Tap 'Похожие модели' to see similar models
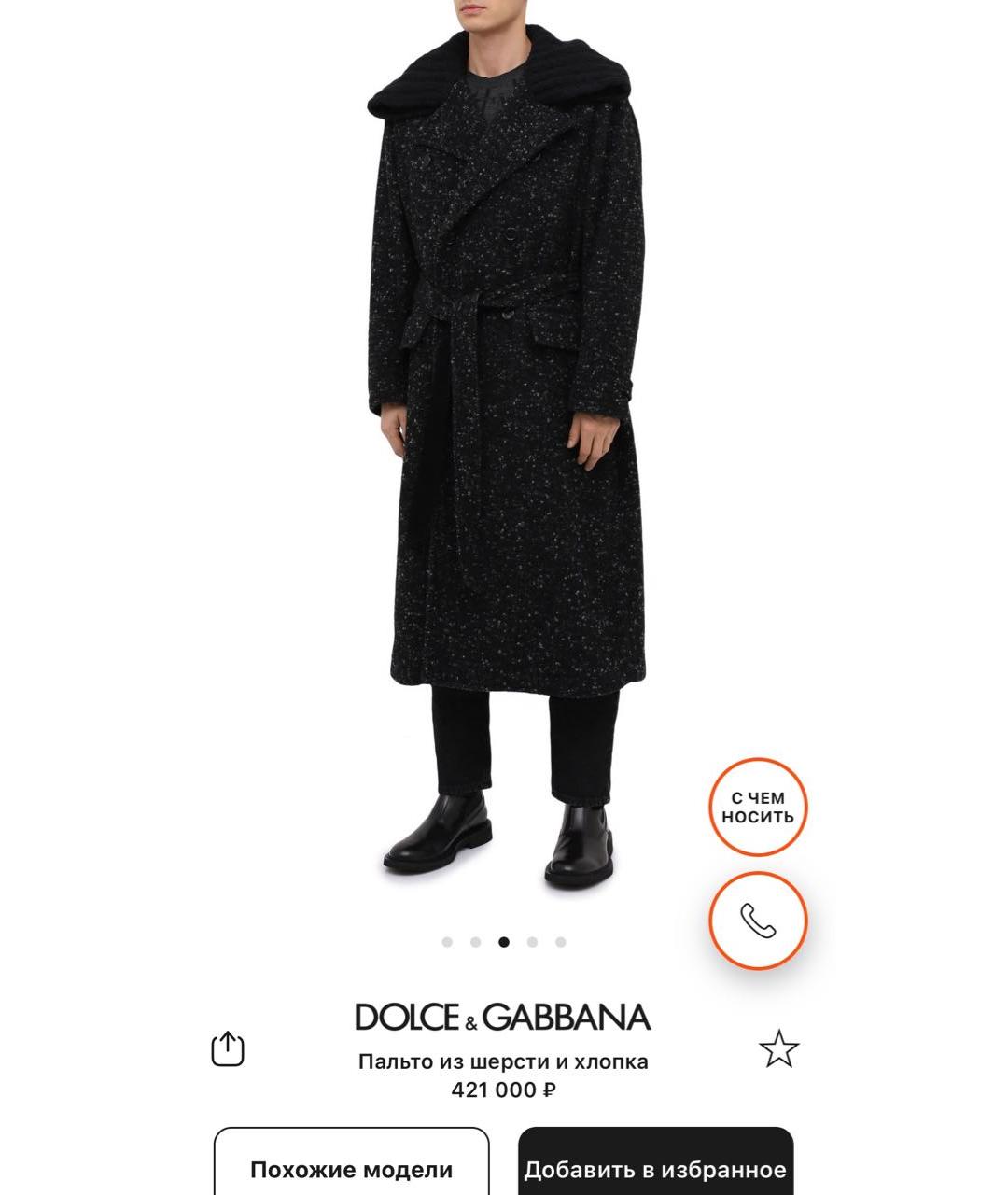This screenshot has height=1195, width=1008. point(351,1168)
